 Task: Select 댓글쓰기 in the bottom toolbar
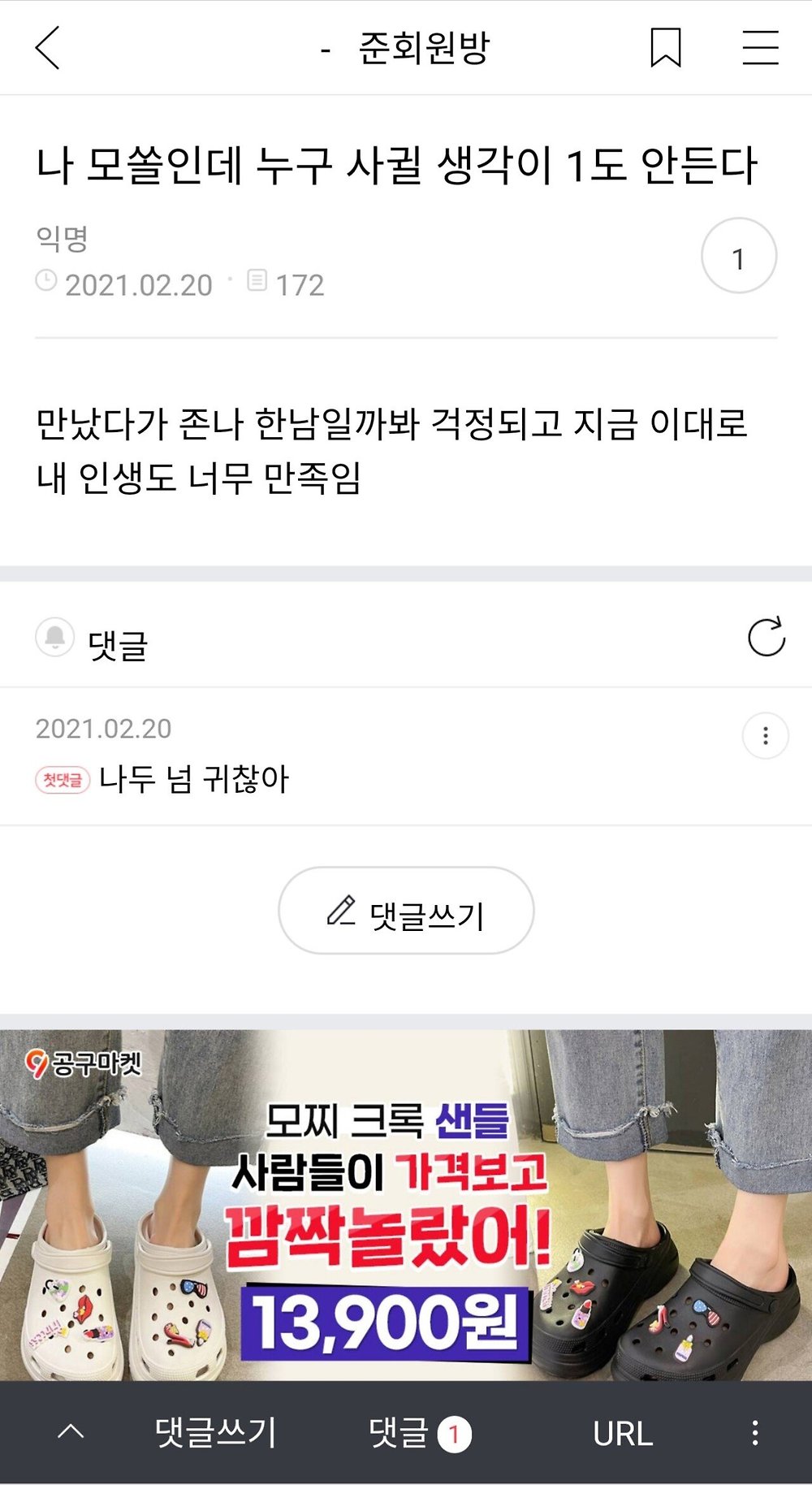[x=216, y=1432]
